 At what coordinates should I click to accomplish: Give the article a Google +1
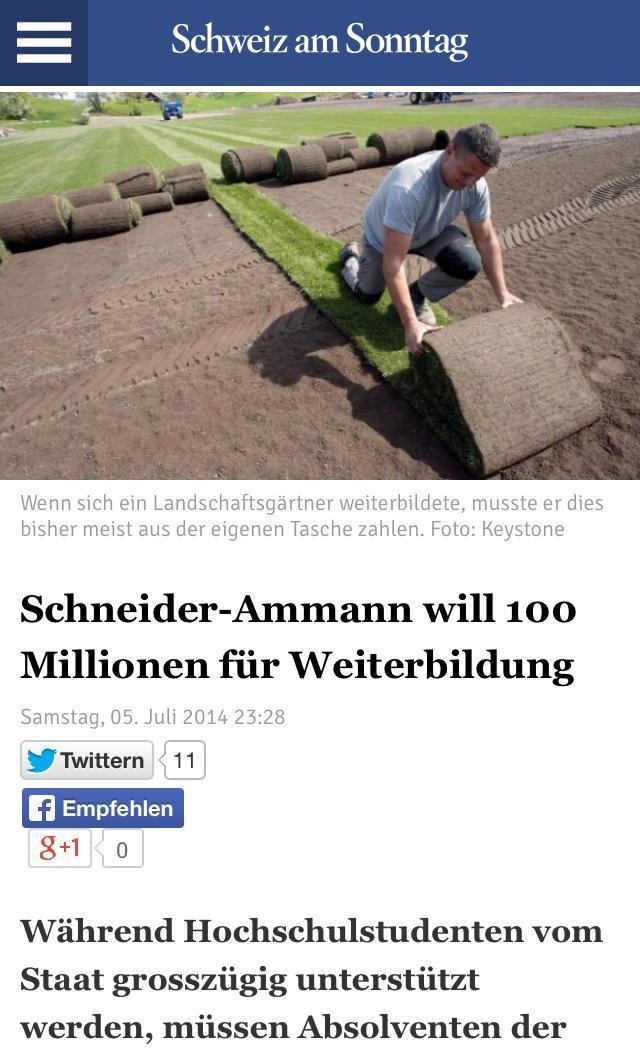[60, 848]
